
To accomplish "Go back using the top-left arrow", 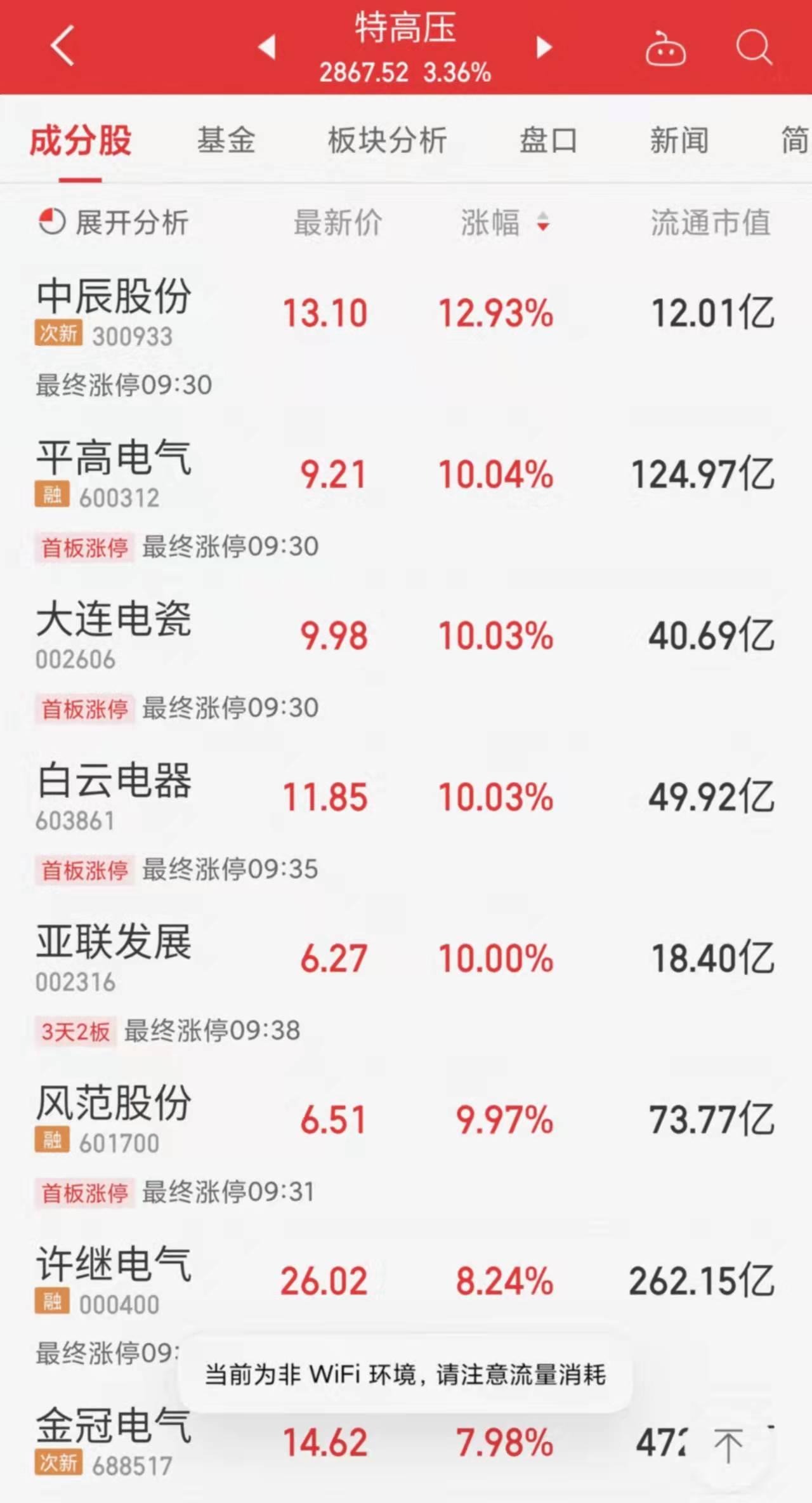I will (x=62, y=46).
